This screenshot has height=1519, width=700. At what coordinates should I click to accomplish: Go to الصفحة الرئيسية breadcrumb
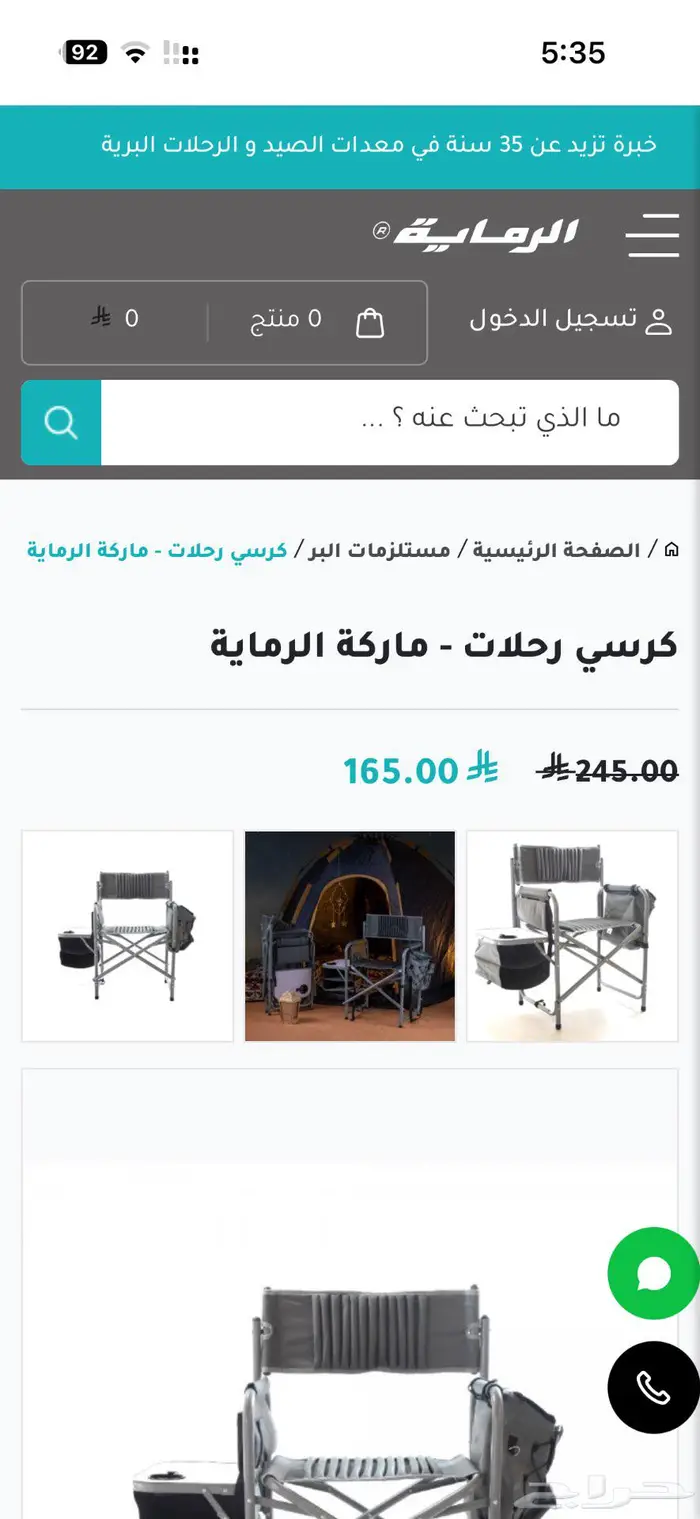556,550
